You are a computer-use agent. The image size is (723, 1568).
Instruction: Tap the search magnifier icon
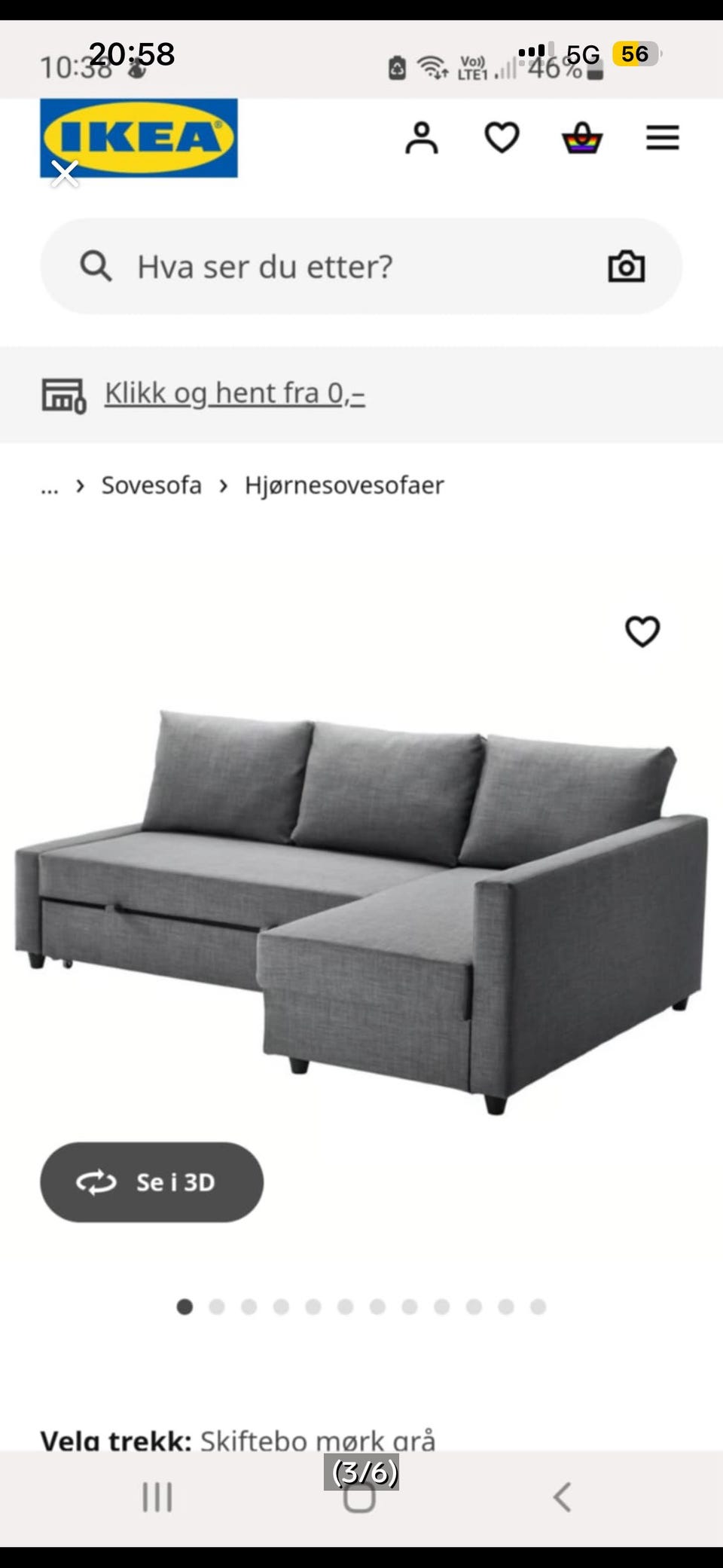point(97,265)
